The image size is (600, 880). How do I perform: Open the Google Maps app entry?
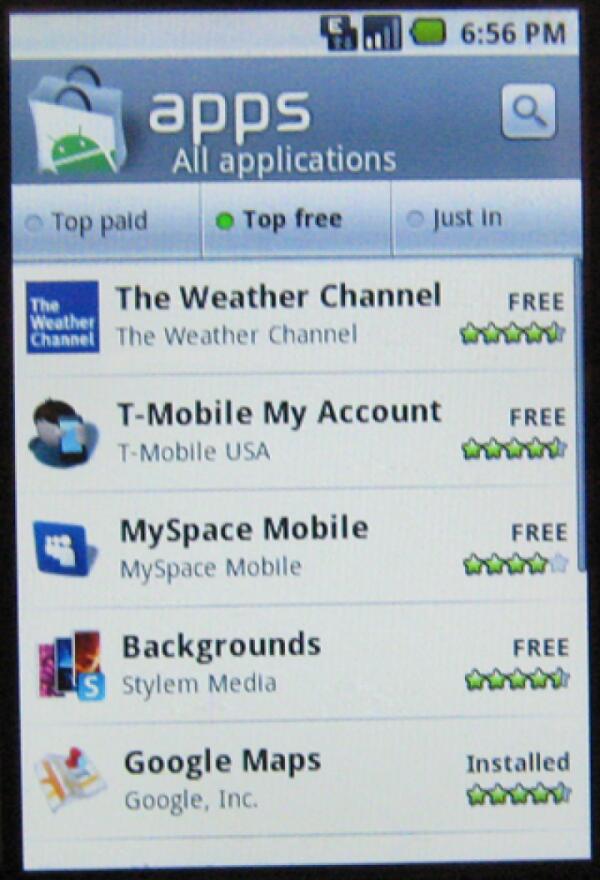[222, 778]
